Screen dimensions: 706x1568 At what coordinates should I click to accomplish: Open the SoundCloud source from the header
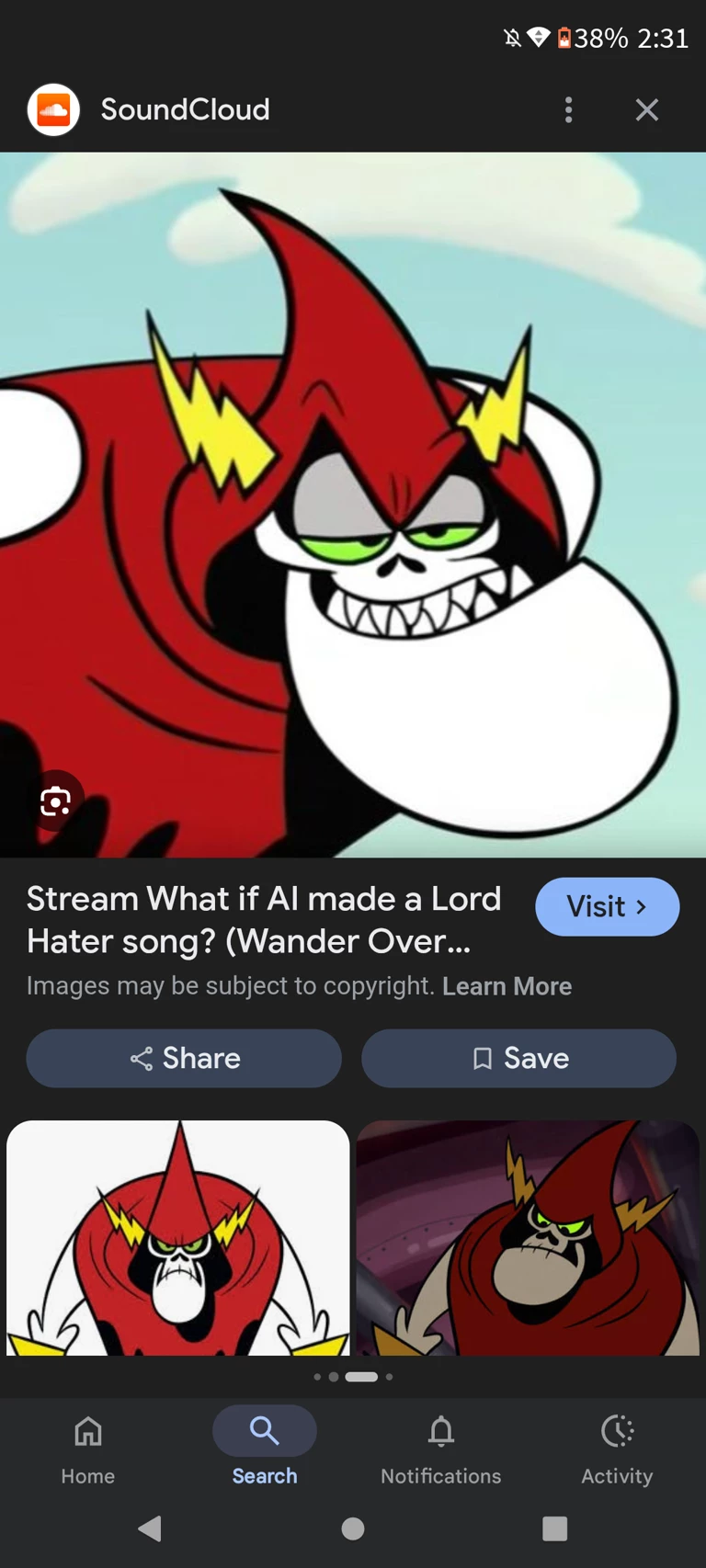pos(184,110)
